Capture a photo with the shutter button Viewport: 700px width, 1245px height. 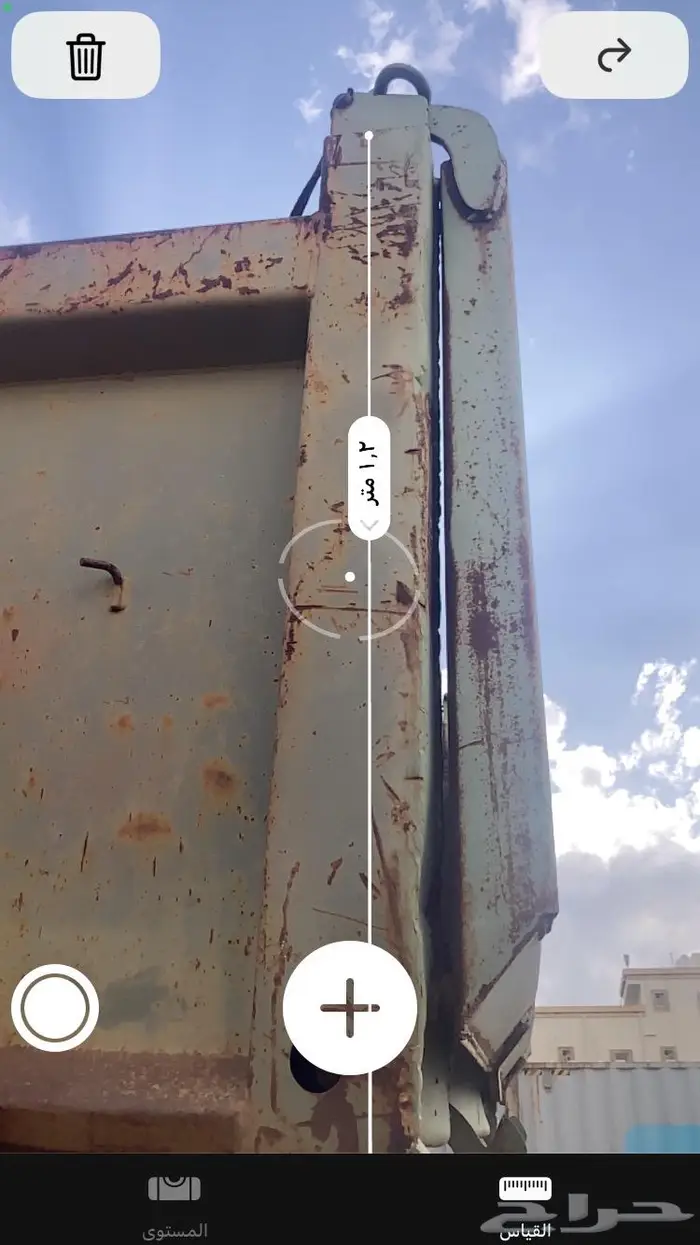55,1008
